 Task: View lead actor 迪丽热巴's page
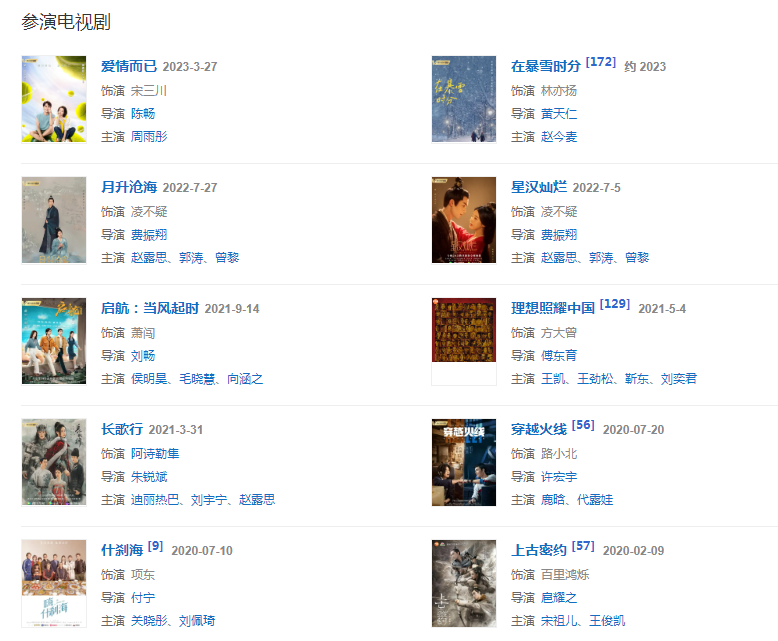(x=157, y=500)
